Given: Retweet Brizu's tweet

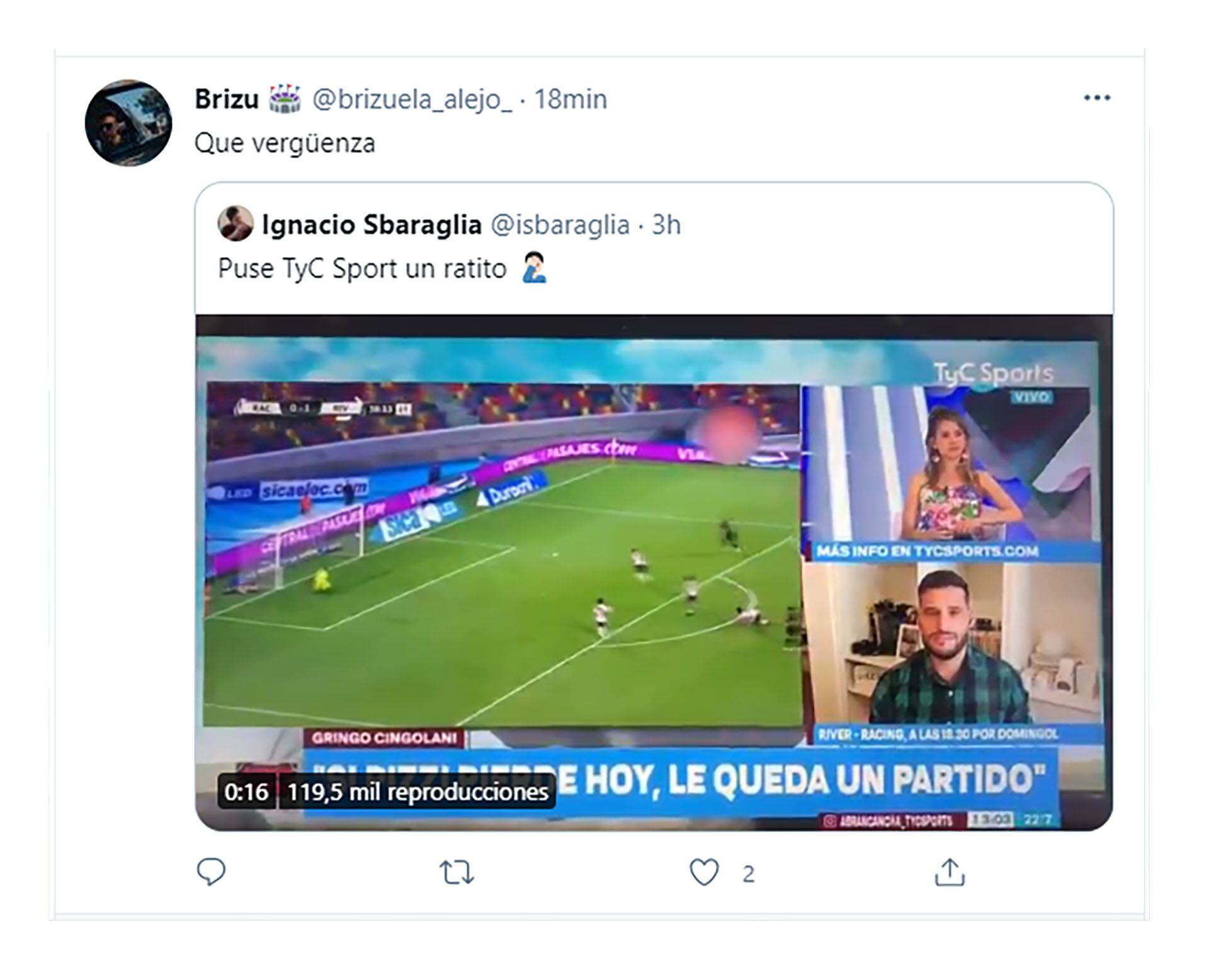Looking at the screenshot, I should 457,873.
